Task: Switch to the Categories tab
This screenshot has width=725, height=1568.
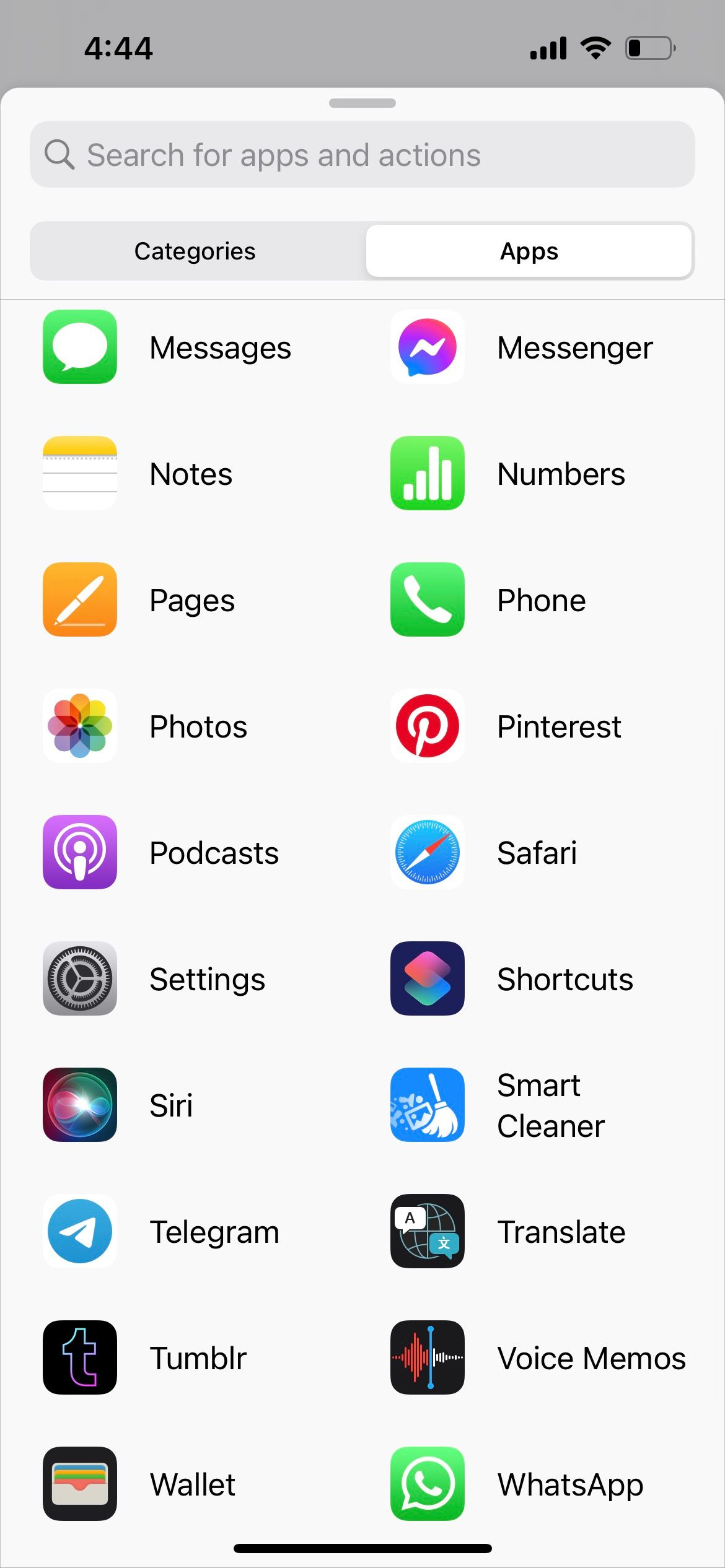Action: pyautogui.click(x=194, y=251)
